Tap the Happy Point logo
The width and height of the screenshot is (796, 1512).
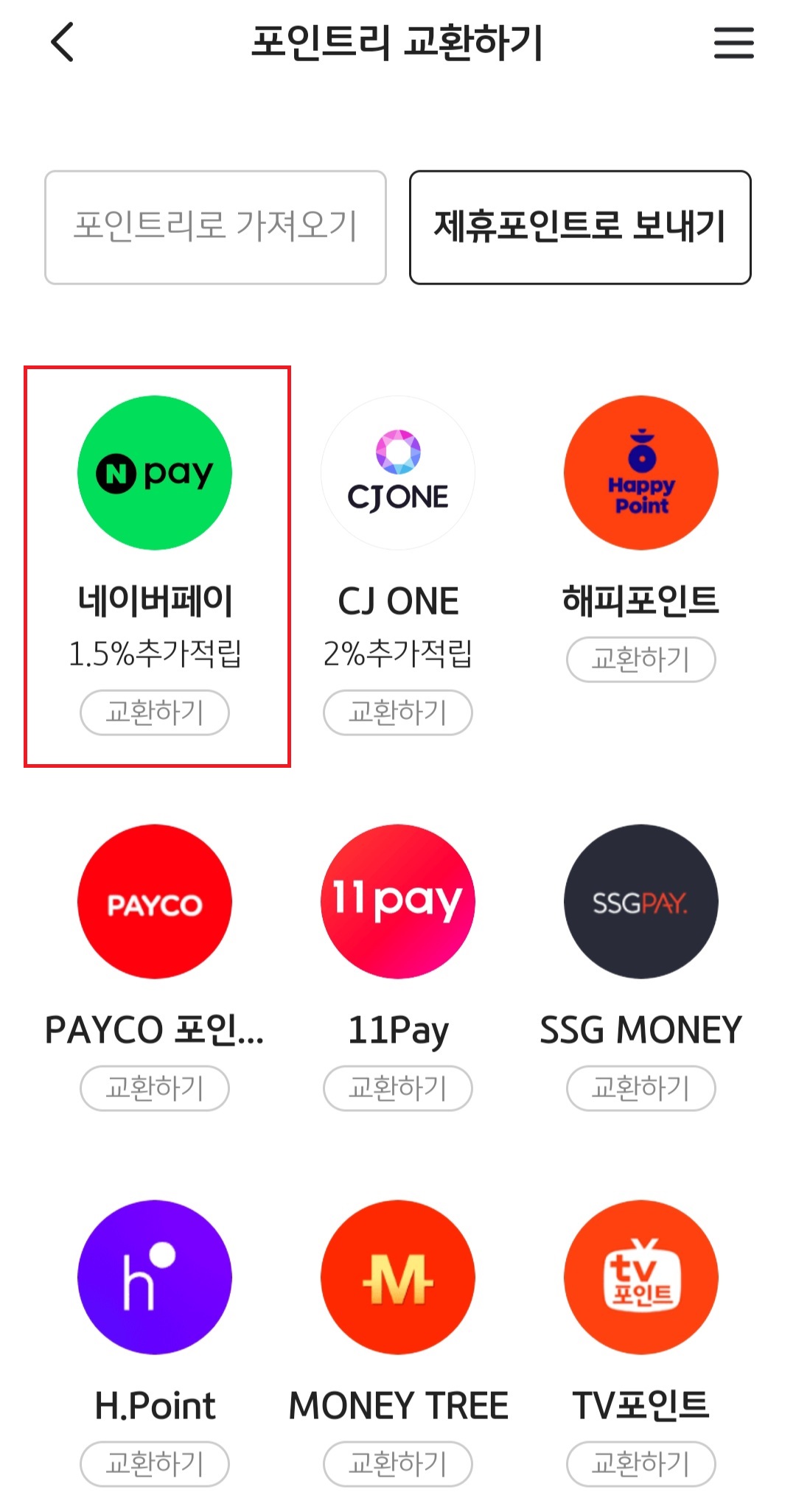click(640, 473)
